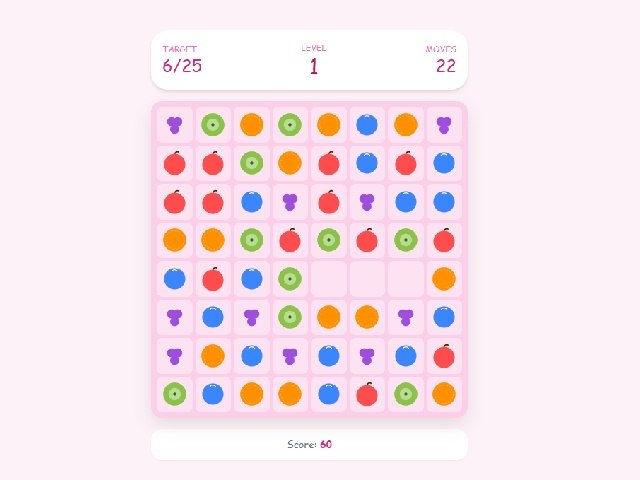Select the orange tile right of the empty cells

click(445, 279)
